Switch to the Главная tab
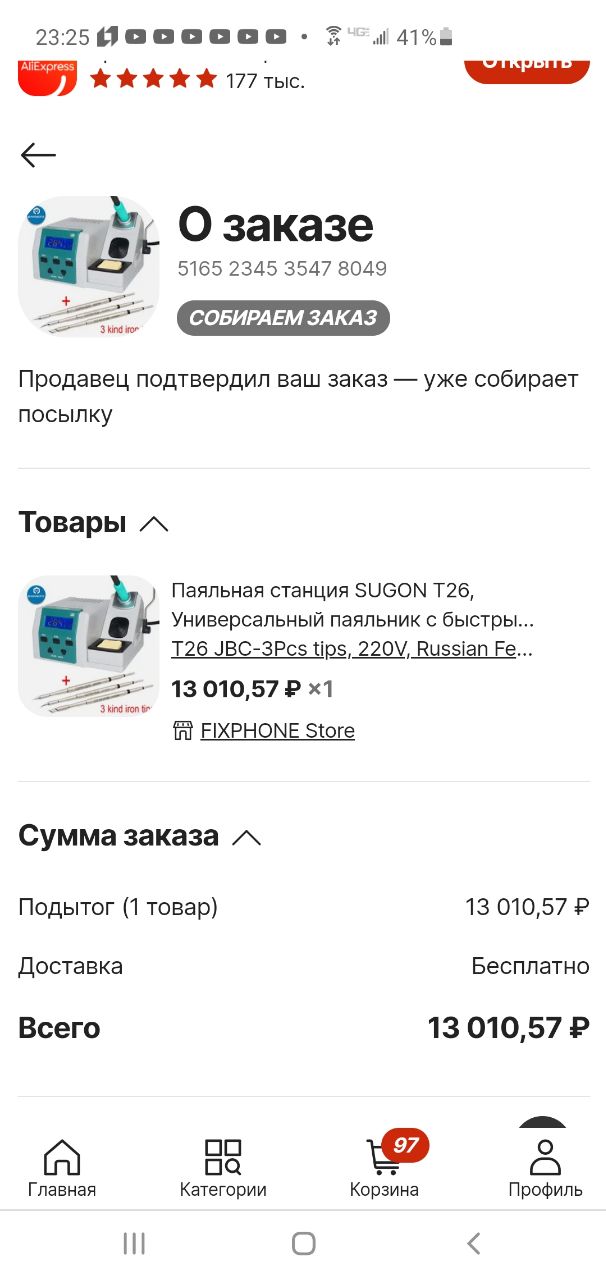This screenshot has height=1280, width=606. (x=62, y=1169)
